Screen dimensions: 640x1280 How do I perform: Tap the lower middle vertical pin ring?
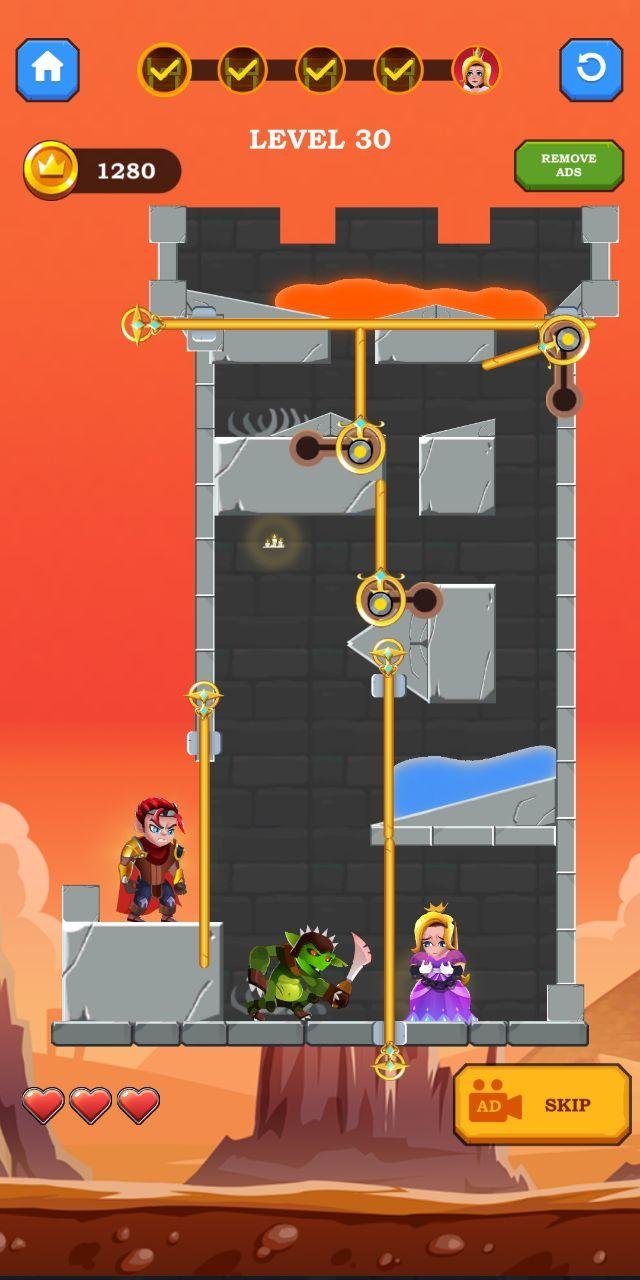click(x=381, y=601)
